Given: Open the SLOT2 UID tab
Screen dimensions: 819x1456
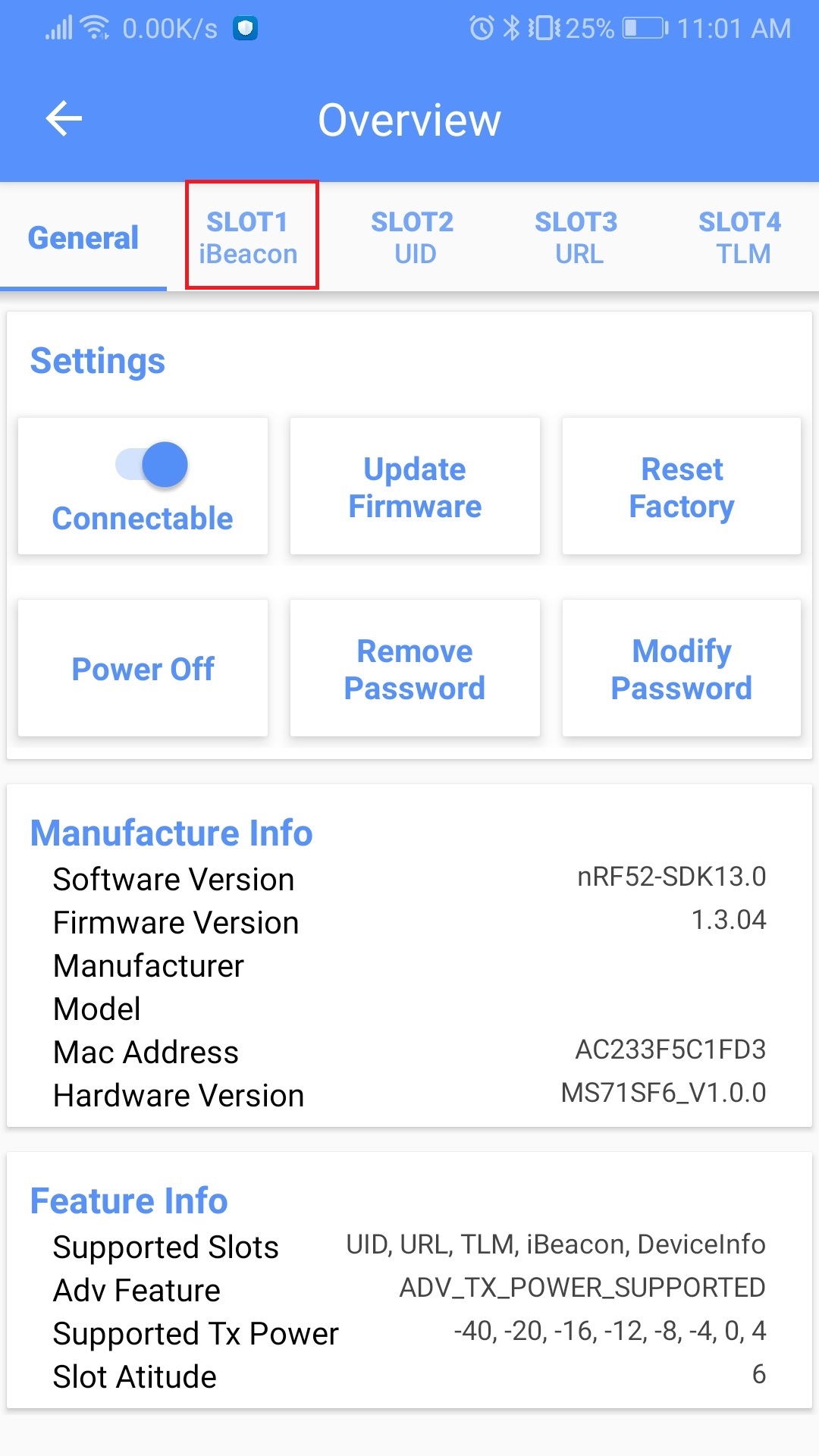Looking at the screenshot, I should [x=413, y=237].
